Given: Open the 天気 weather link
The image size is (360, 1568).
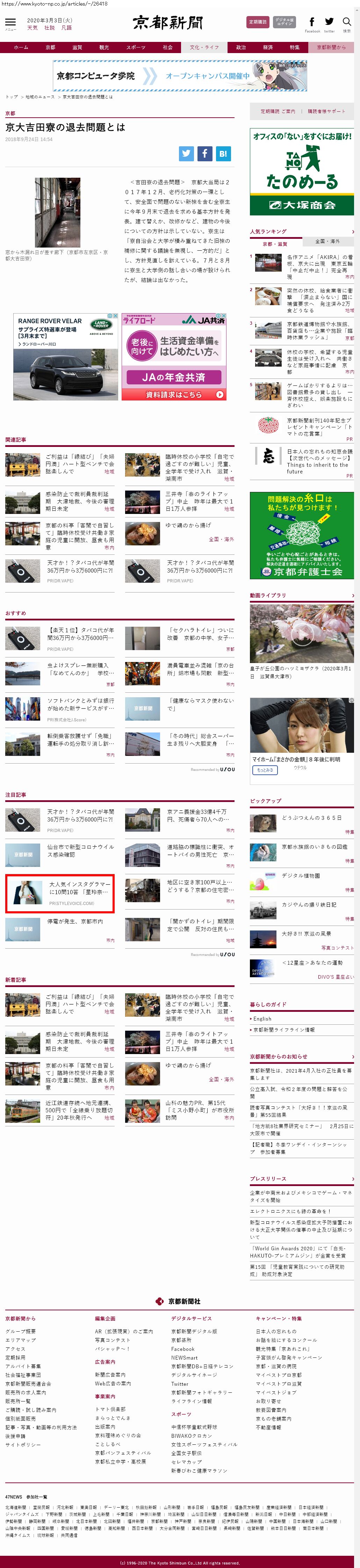Looking at the screenshot, I should (32, 28).
